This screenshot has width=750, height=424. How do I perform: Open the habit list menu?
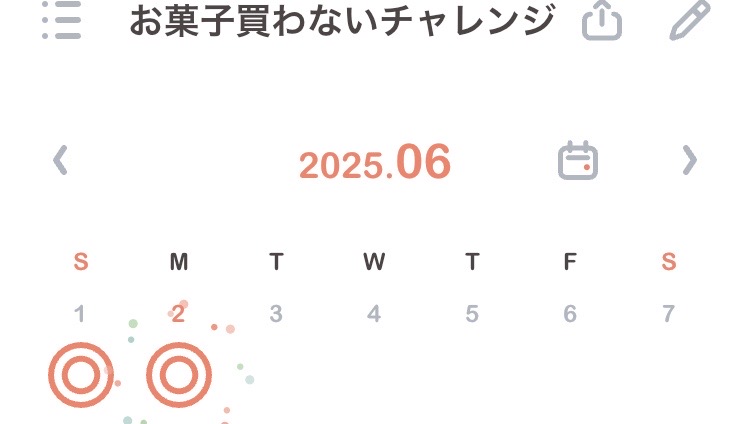click(62, 20)
